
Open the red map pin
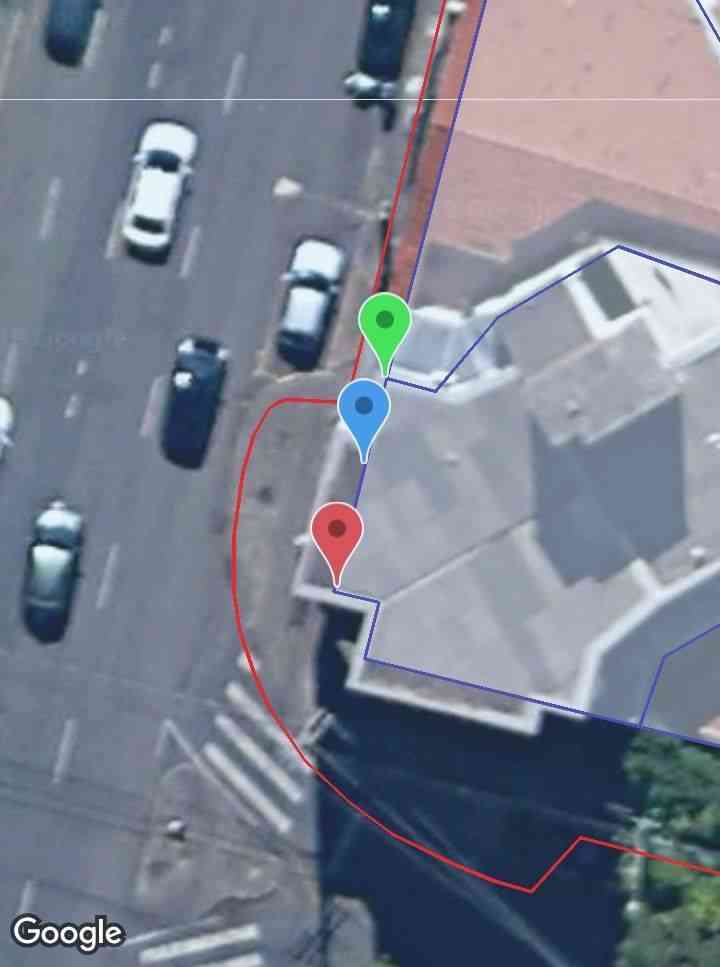coord(337,534)
